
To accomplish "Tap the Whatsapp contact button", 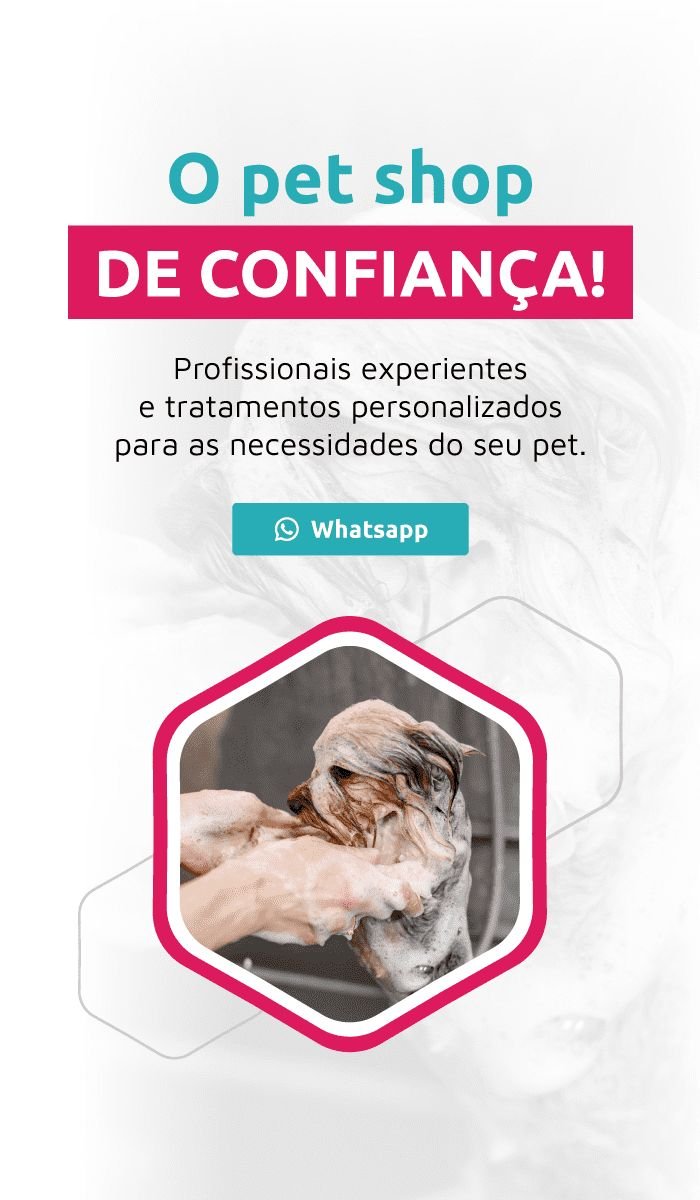I will 350,529.
